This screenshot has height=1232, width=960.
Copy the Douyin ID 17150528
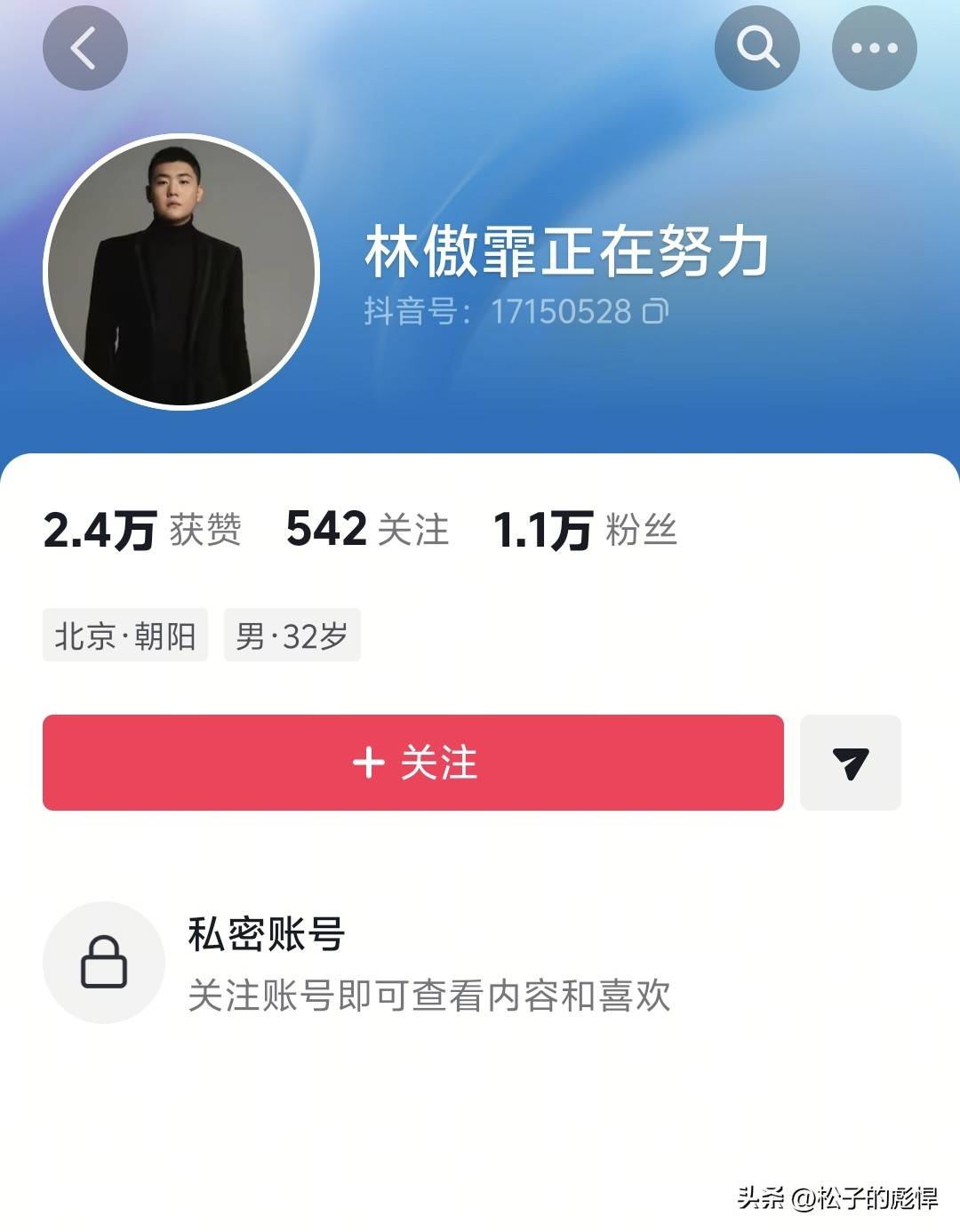[655, 311]
